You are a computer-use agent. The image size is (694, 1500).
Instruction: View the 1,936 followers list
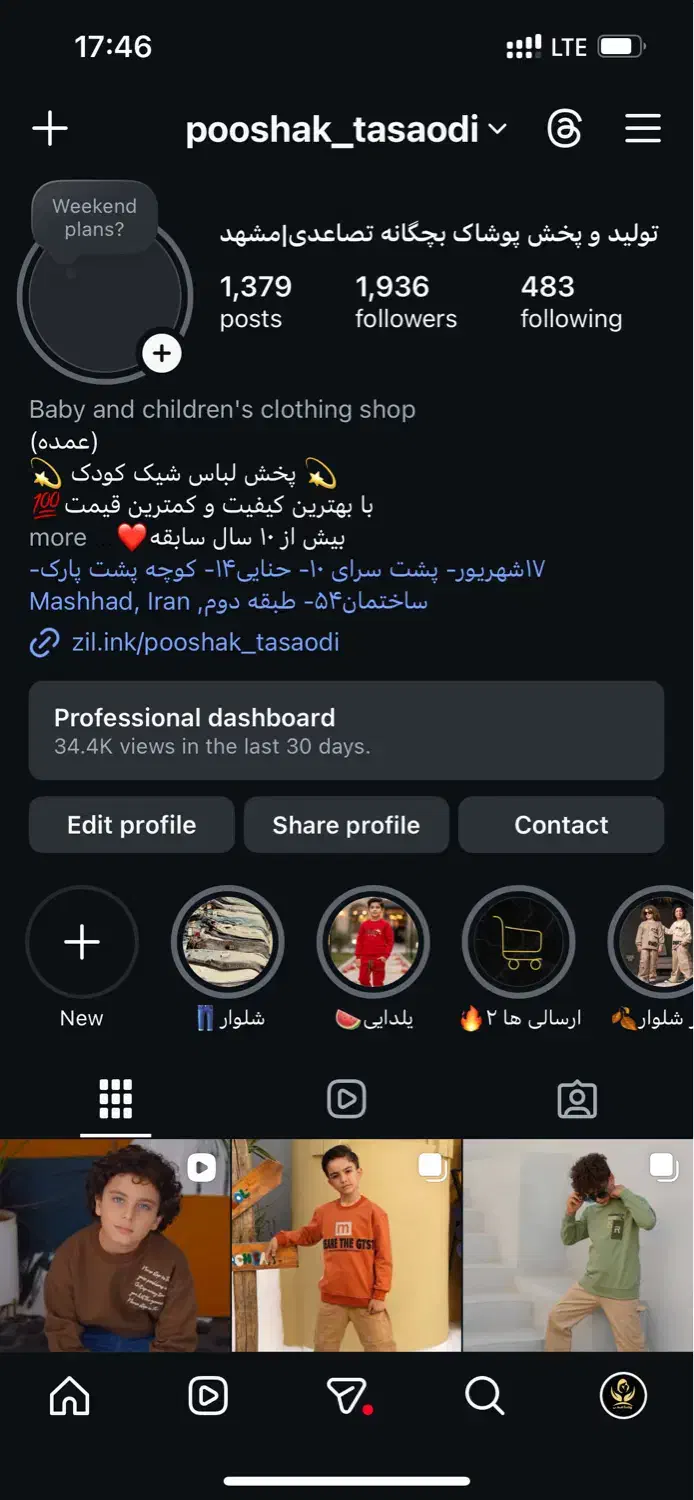click(x=405, y=301)
